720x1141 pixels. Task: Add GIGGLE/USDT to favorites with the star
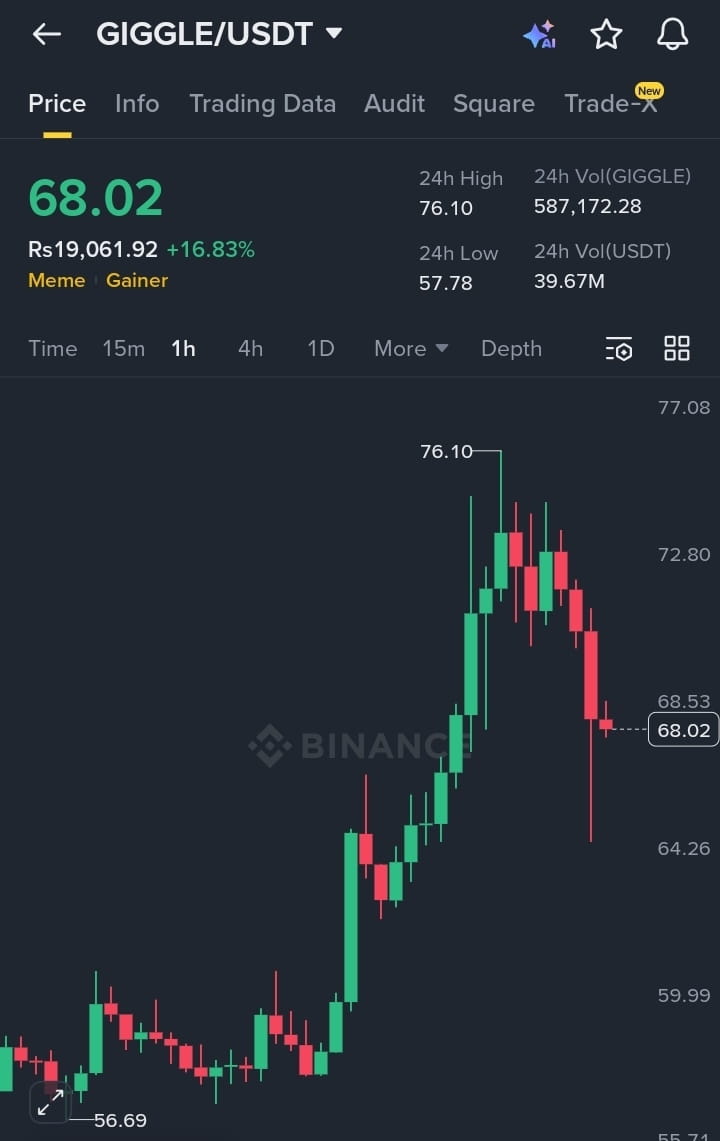point(606,35)
